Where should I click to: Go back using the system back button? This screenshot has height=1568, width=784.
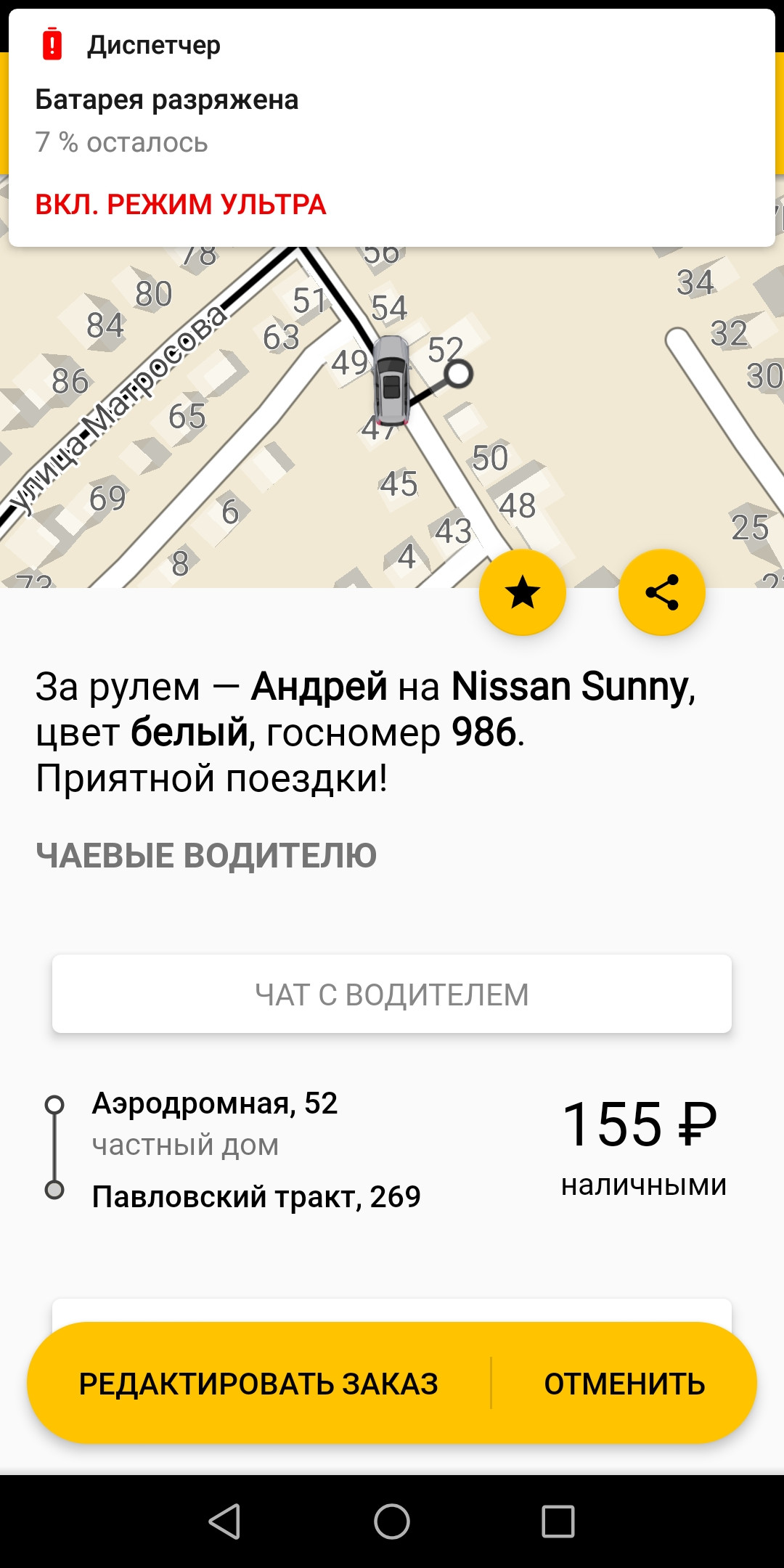225,1521
